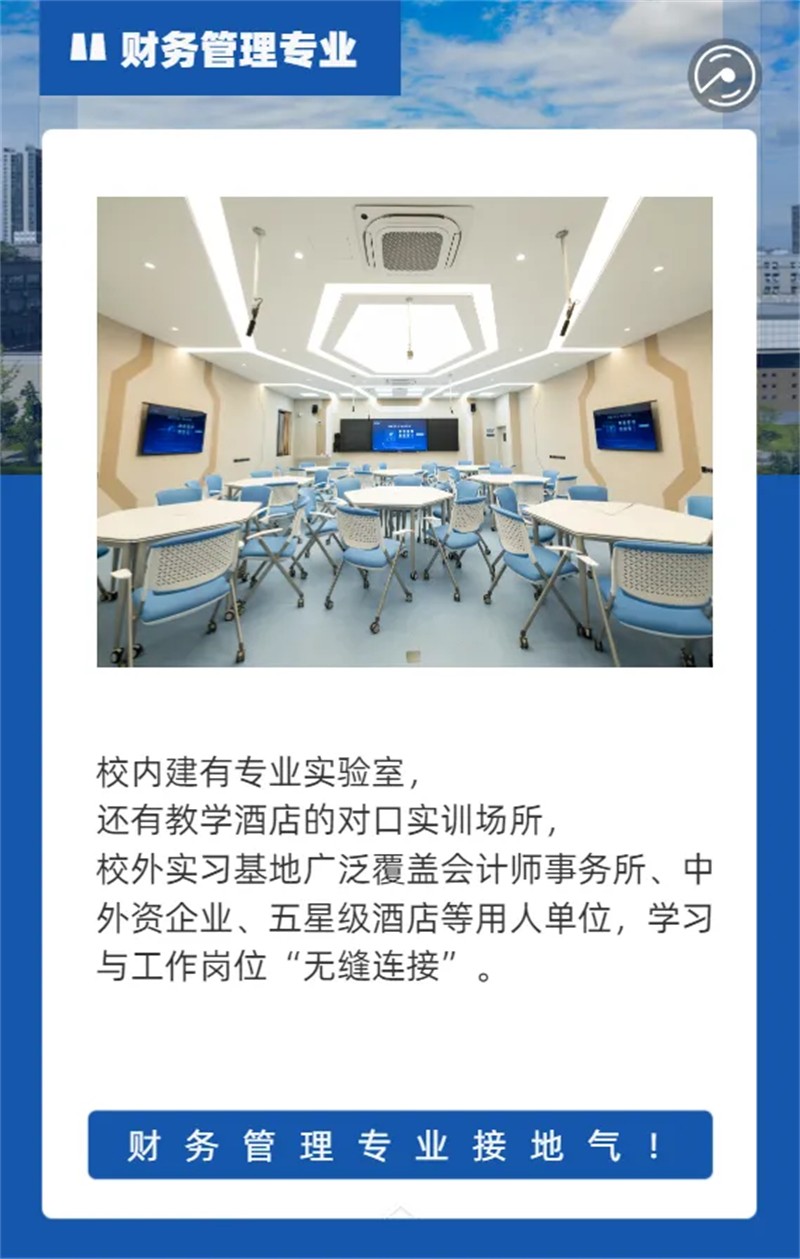This screenshot has height=1259, width=800.
Task: Toggle the background music icon
Action: pyautogui.click(x=725, y=75)
